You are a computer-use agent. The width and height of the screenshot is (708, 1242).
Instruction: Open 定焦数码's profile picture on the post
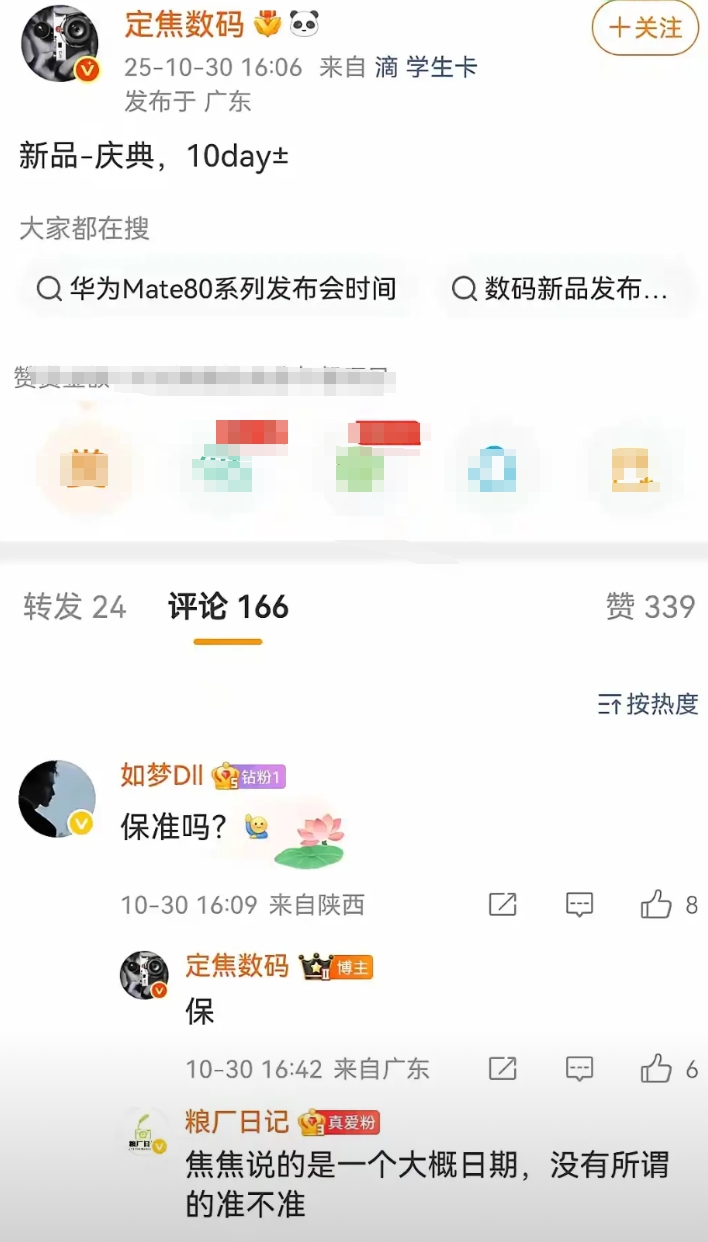59,44
